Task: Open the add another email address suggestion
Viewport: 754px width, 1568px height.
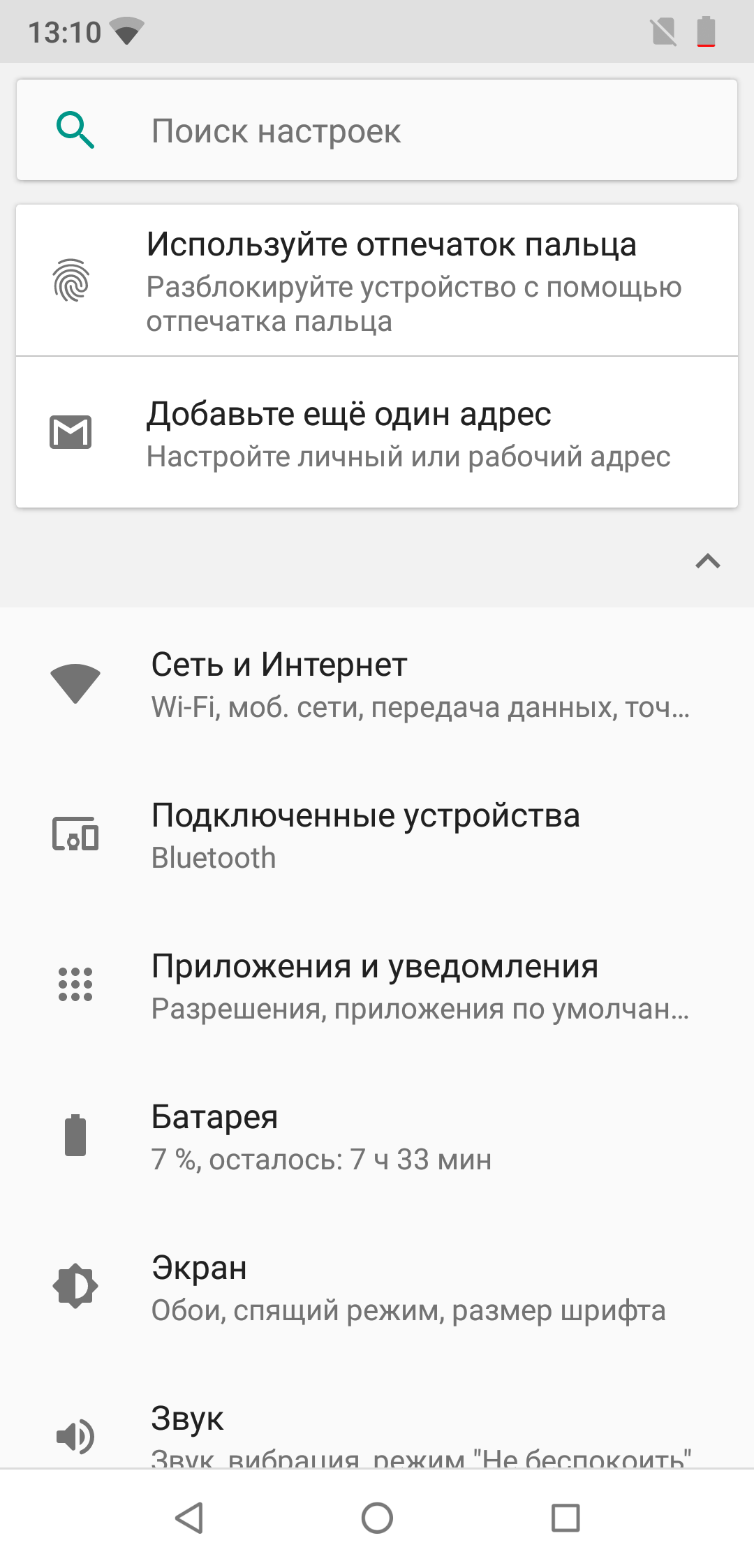Action: pyautogui.click(x=377, y=433)
